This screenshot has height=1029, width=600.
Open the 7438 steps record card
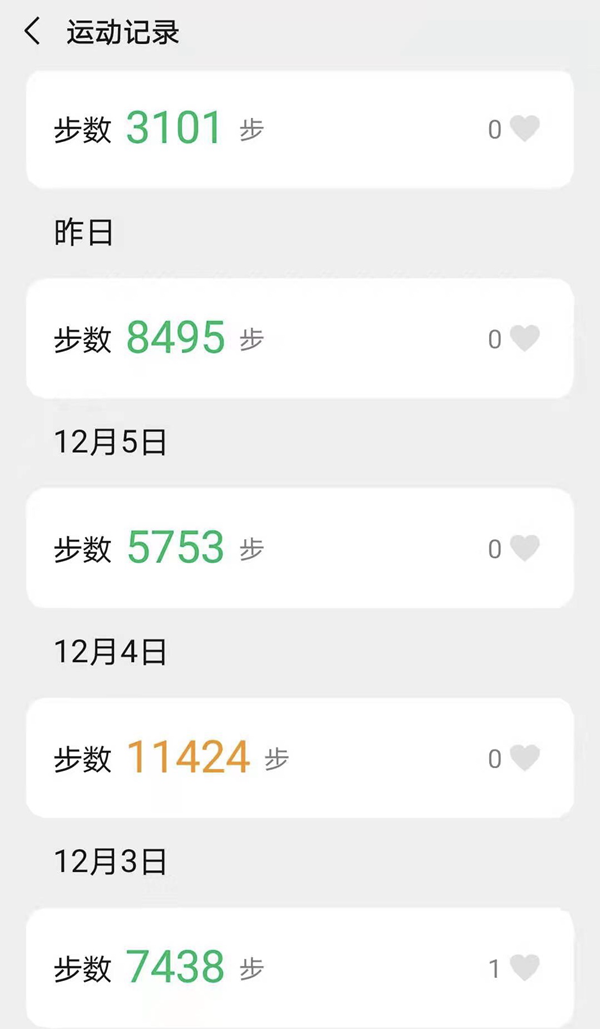300,967
